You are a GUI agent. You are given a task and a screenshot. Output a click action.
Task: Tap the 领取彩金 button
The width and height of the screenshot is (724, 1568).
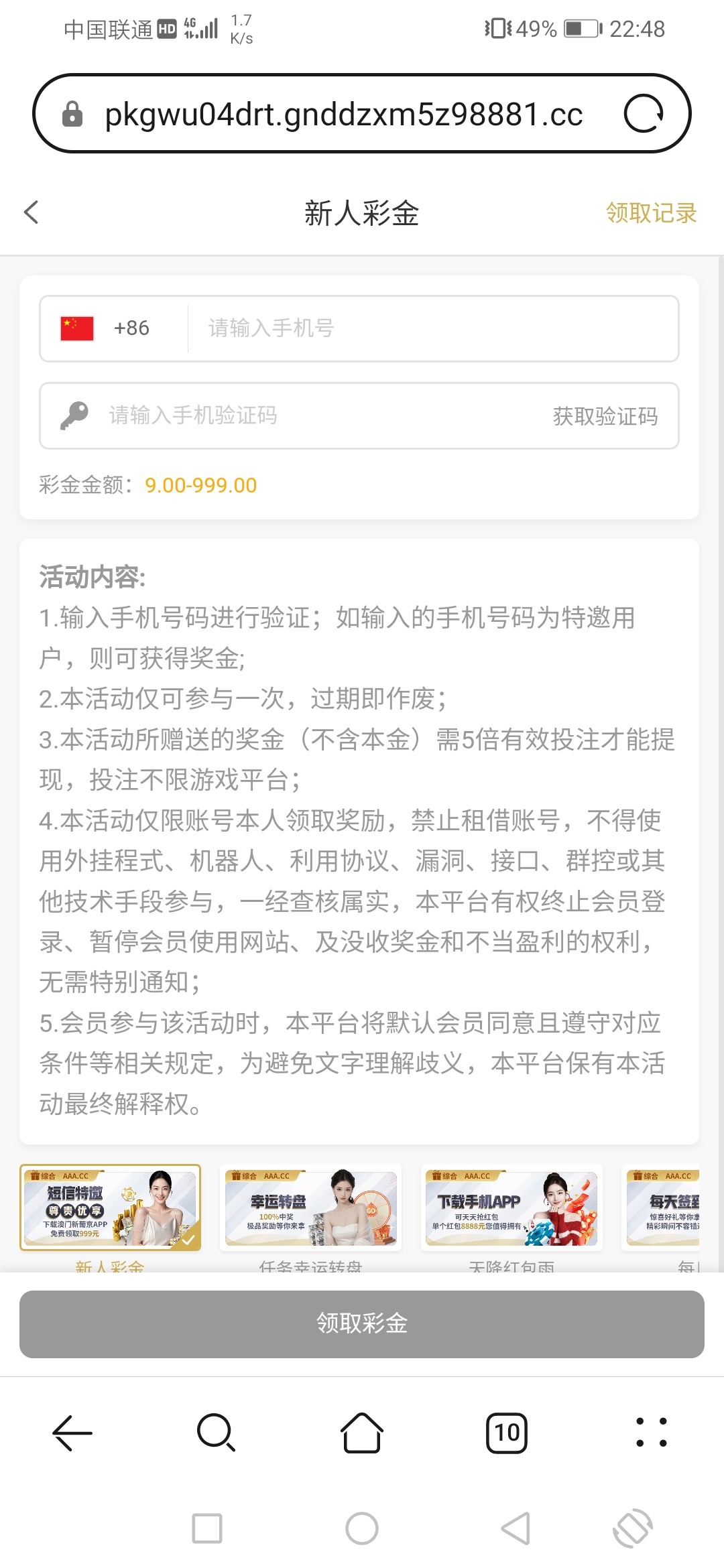tap(362, 1324)
